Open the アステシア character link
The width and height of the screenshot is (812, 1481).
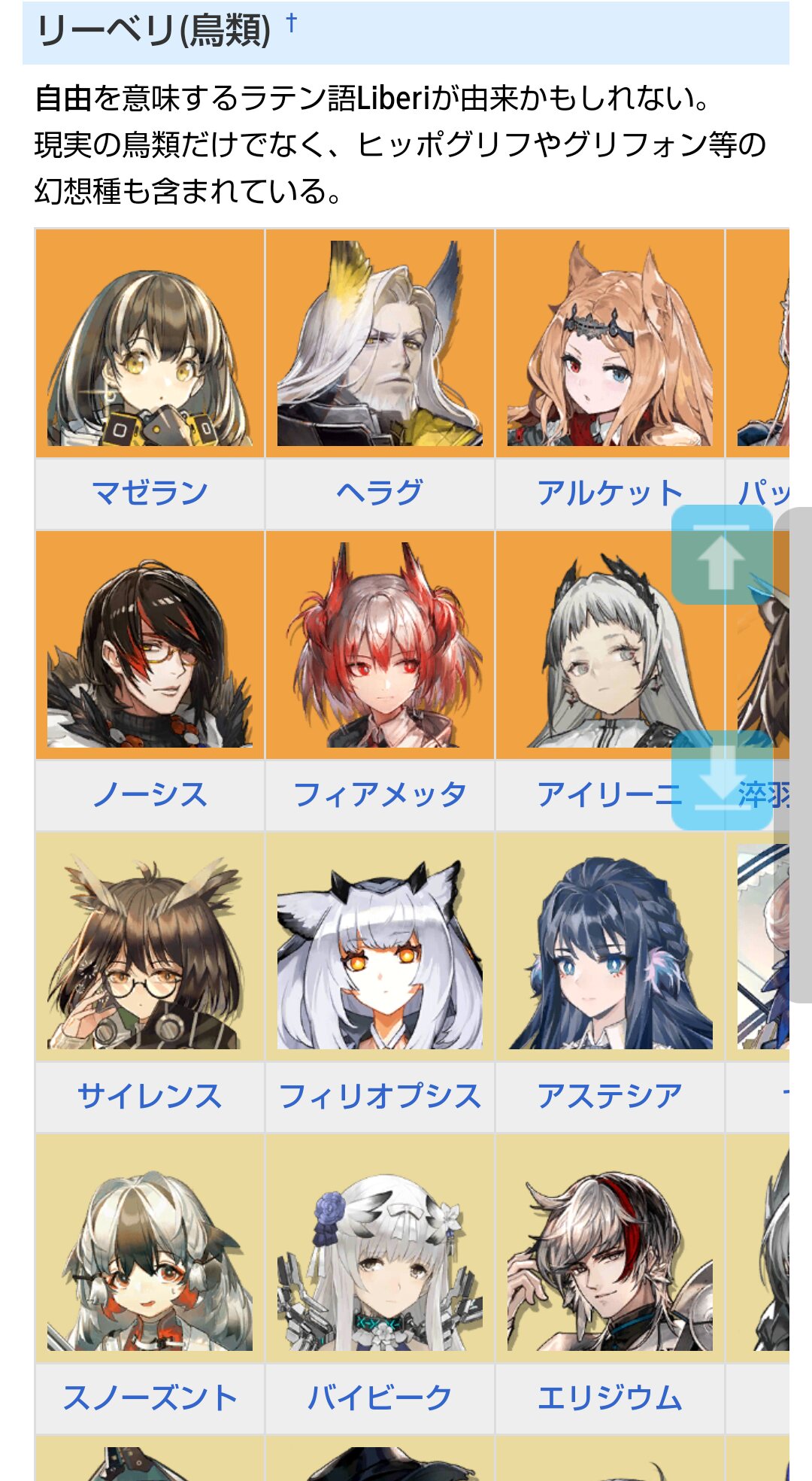tap(609, 1097)
